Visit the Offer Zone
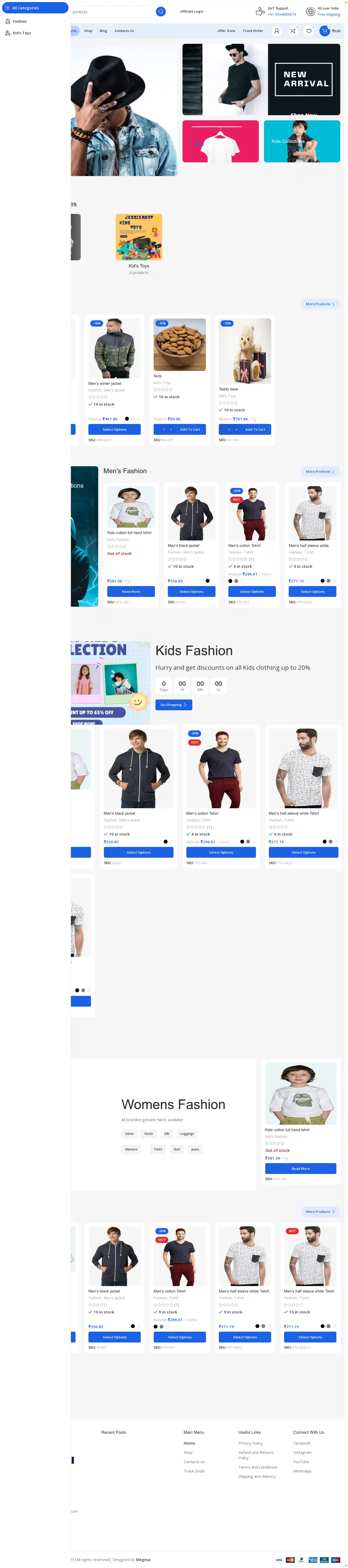The width and height of the screenshot is (348, 1568). [x=226, y=30]
